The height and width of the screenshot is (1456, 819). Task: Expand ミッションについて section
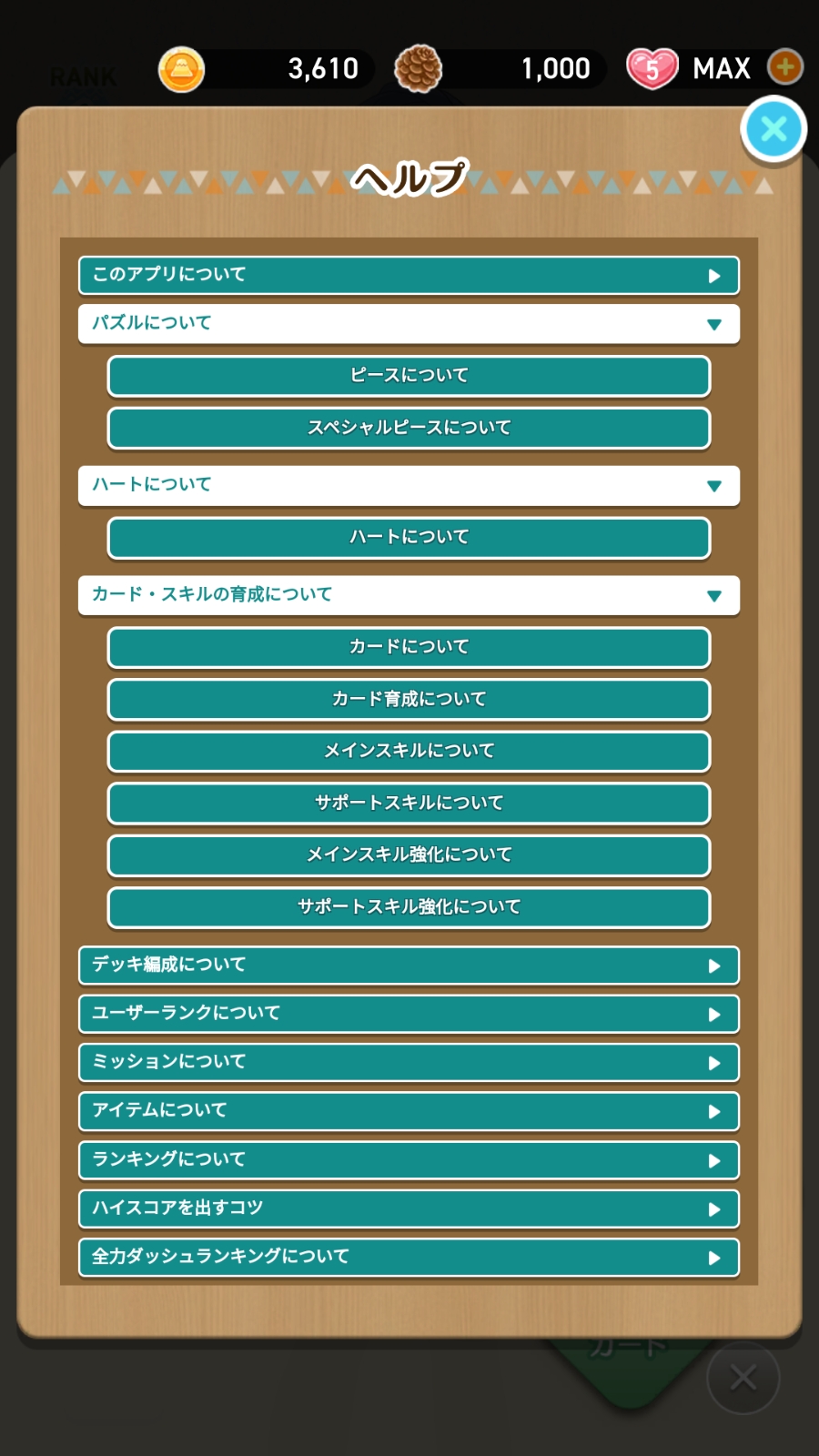(409, 1062)
